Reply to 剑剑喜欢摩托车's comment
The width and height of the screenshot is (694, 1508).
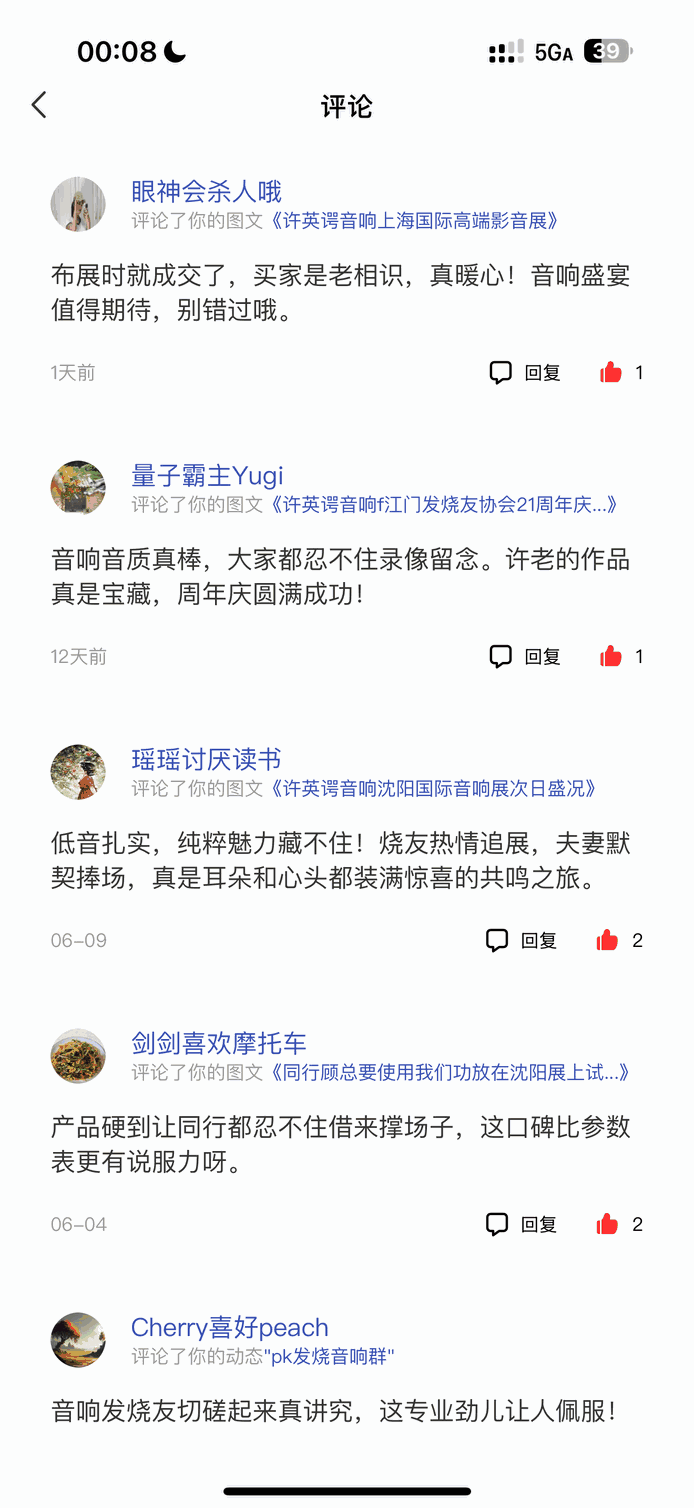pyautogui.click(x=522, y=1225)
